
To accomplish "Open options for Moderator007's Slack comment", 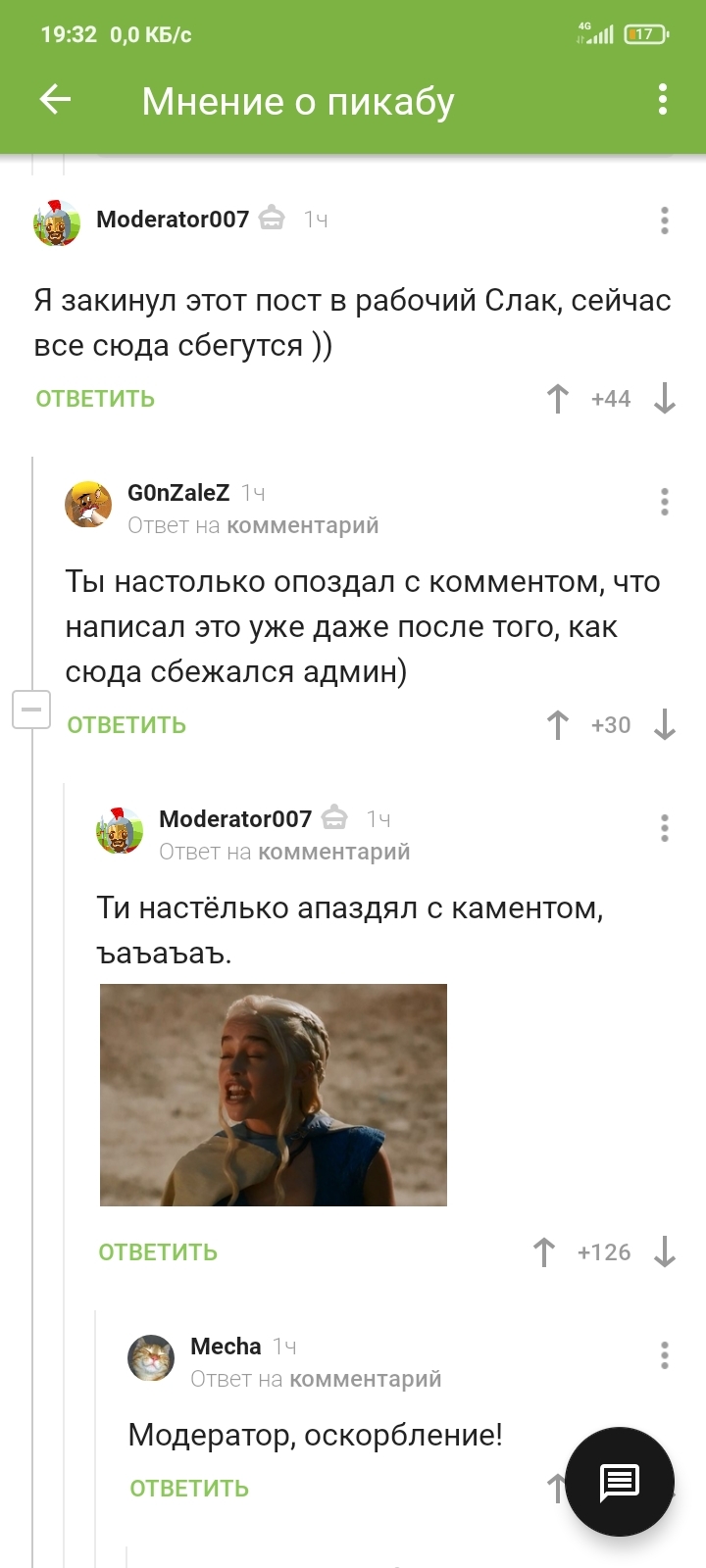I will (x=665, y=220).
